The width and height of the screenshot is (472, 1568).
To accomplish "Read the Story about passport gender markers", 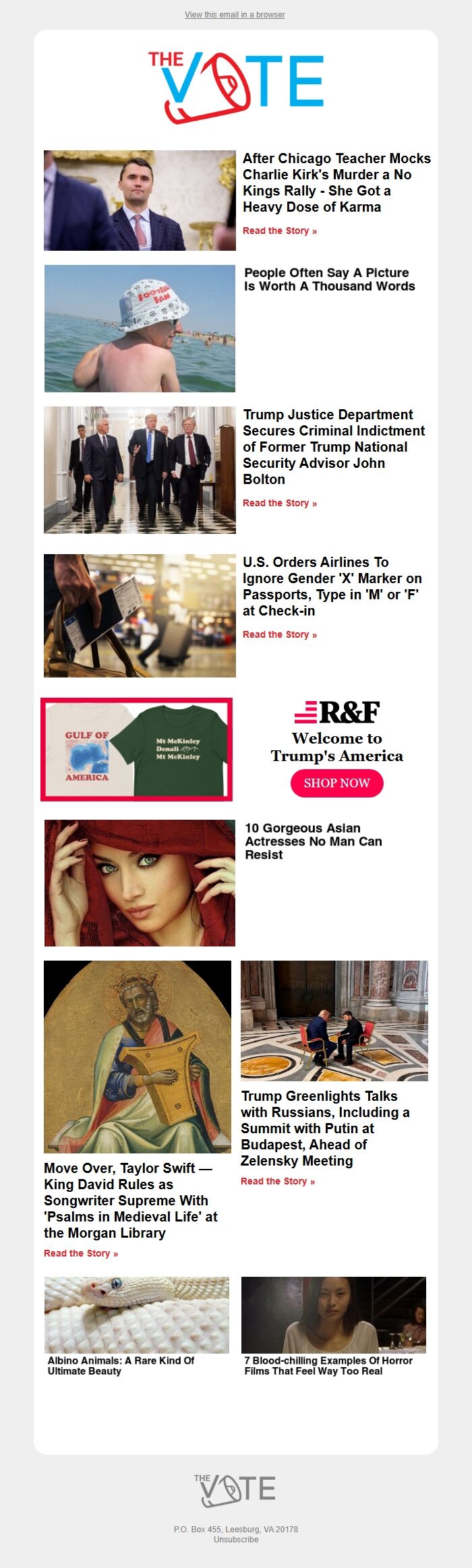I will tap(279, 634).
